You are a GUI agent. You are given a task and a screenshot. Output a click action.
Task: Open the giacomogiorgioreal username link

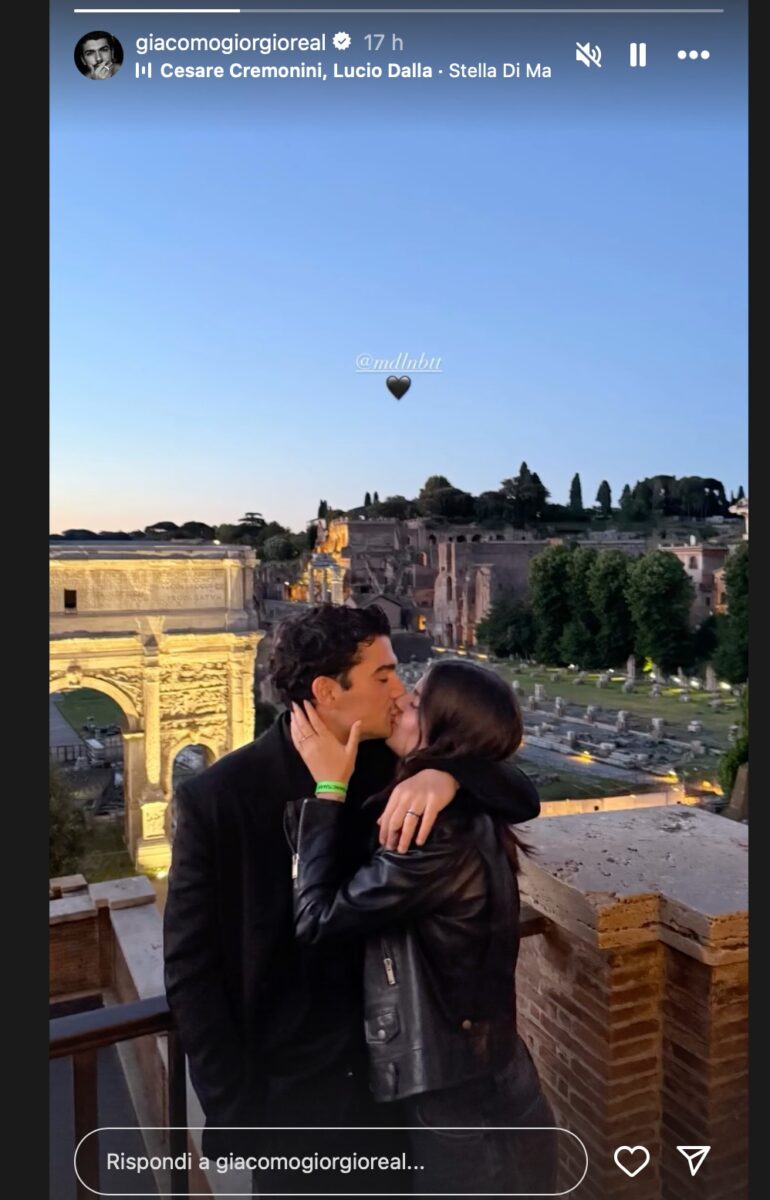[x=231, y=42]
